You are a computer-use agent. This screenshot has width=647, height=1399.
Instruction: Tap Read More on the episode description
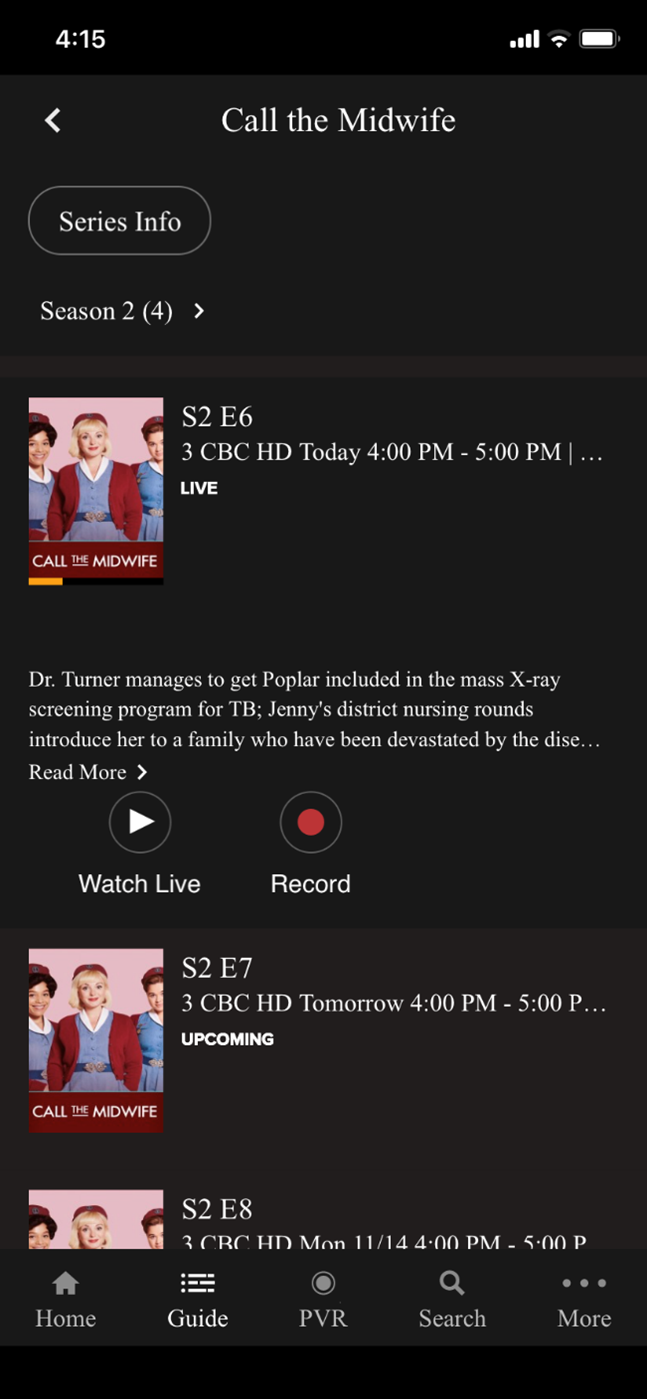88,772
